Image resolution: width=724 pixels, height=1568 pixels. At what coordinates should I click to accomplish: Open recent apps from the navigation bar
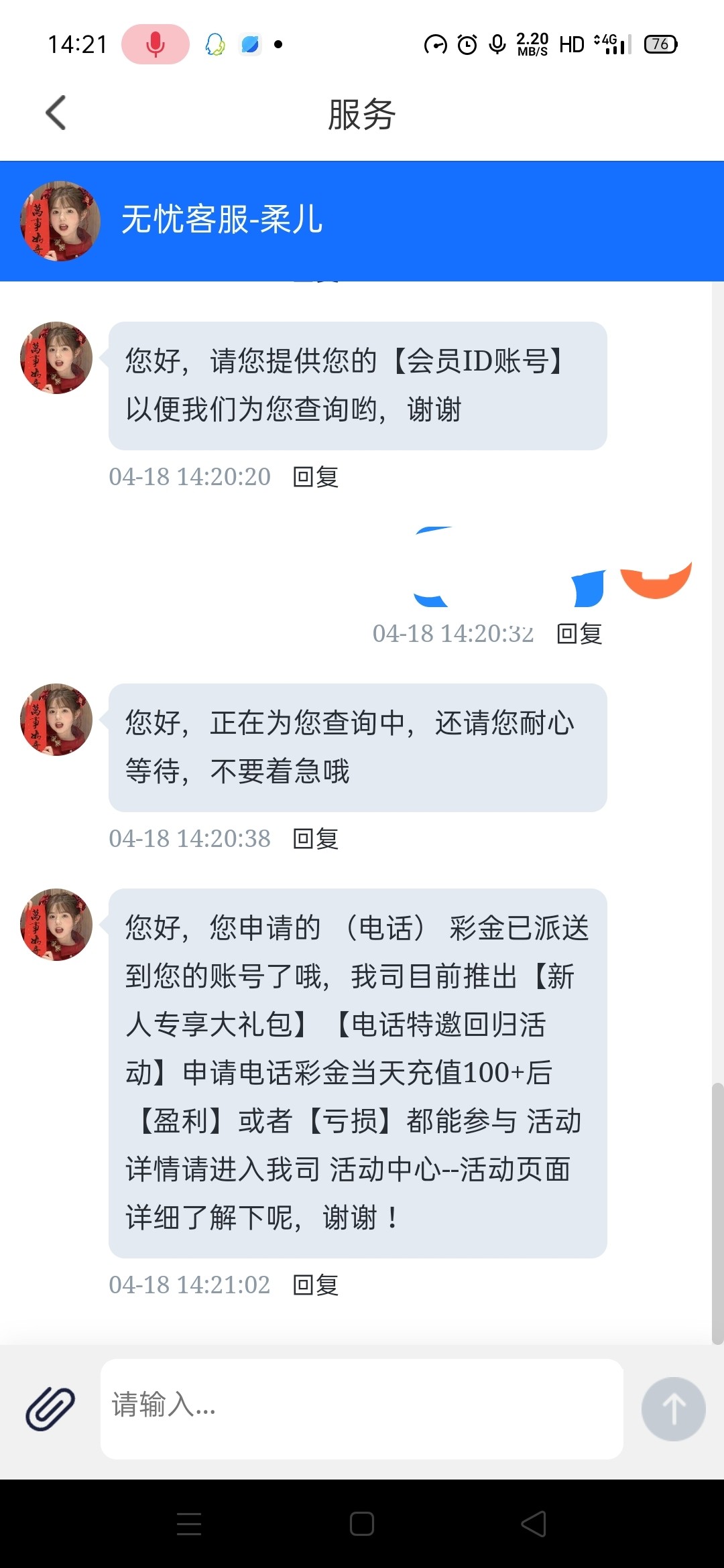[x=189, y=1524]
